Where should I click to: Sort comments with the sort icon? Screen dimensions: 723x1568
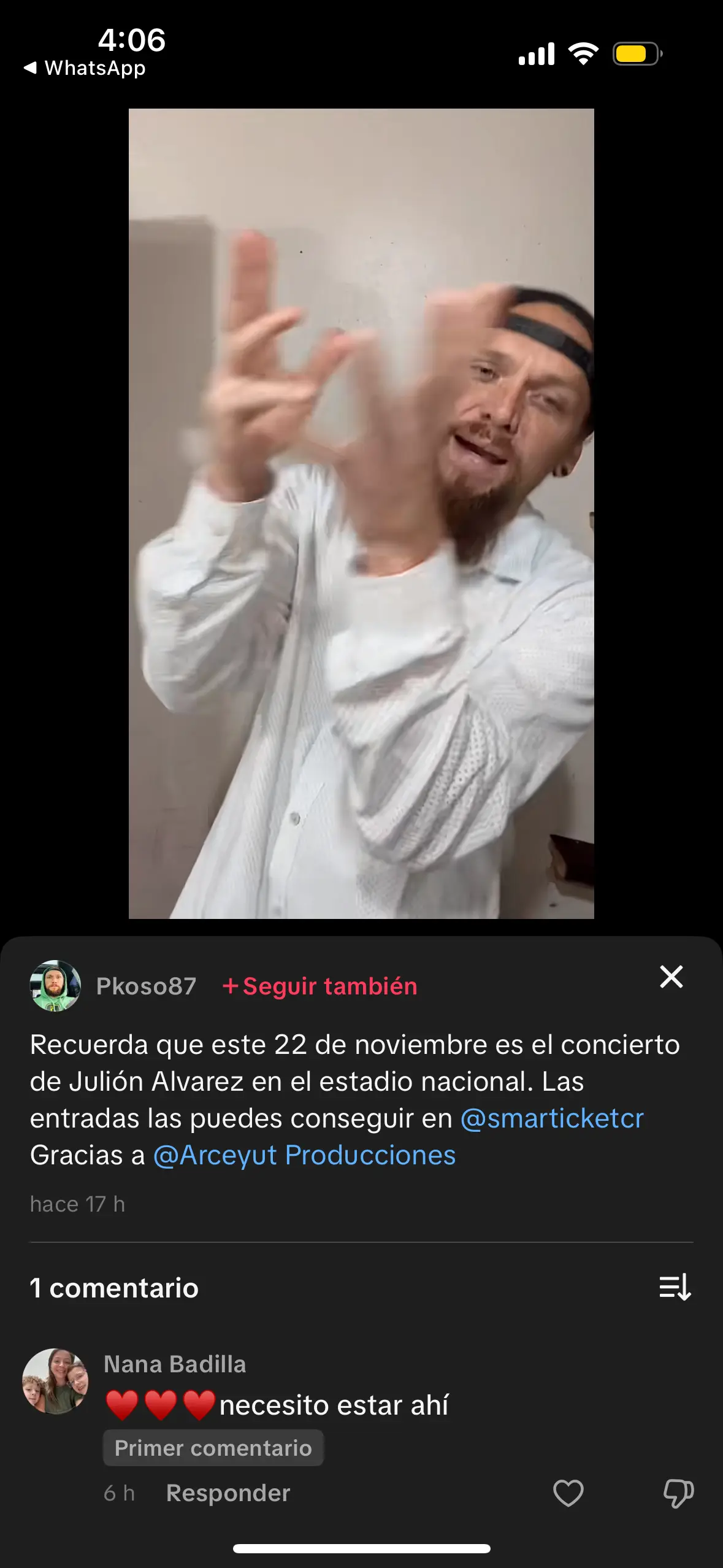click(x=675, y=1287)
